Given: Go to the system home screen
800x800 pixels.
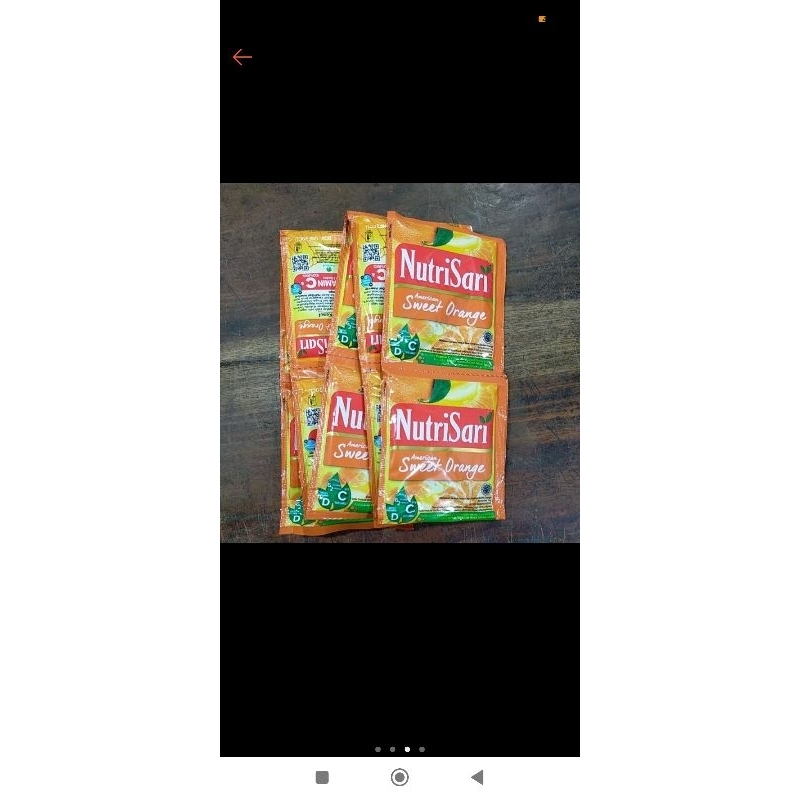Looking at the screenshot, I should tap(400, 777).
